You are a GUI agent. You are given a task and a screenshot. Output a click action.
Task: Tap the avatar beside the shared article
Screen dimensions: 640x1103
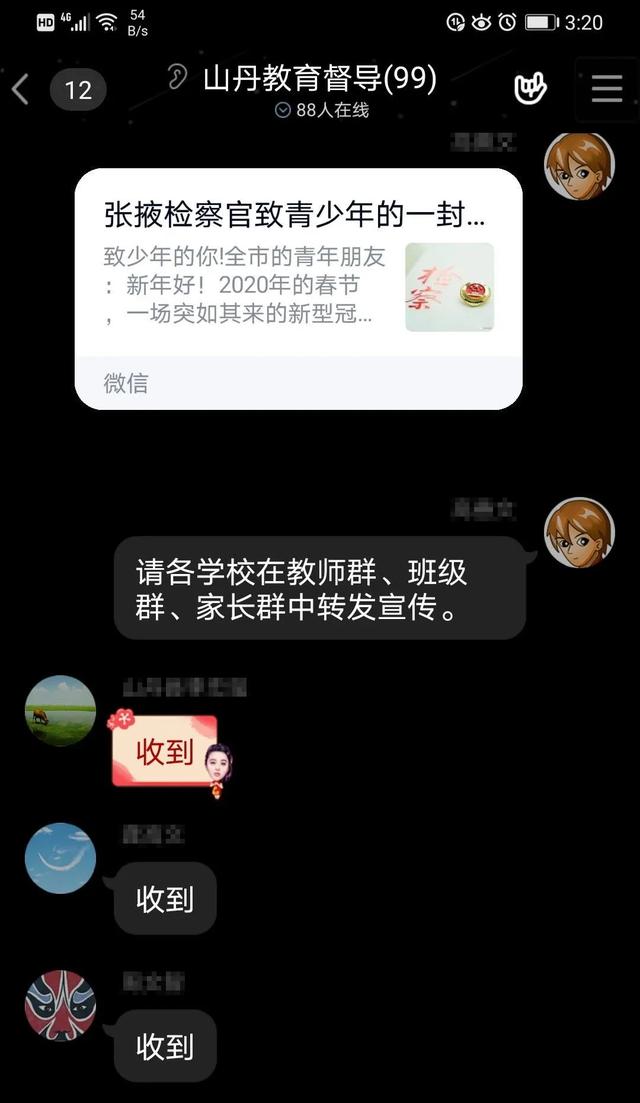pos(579,166)
